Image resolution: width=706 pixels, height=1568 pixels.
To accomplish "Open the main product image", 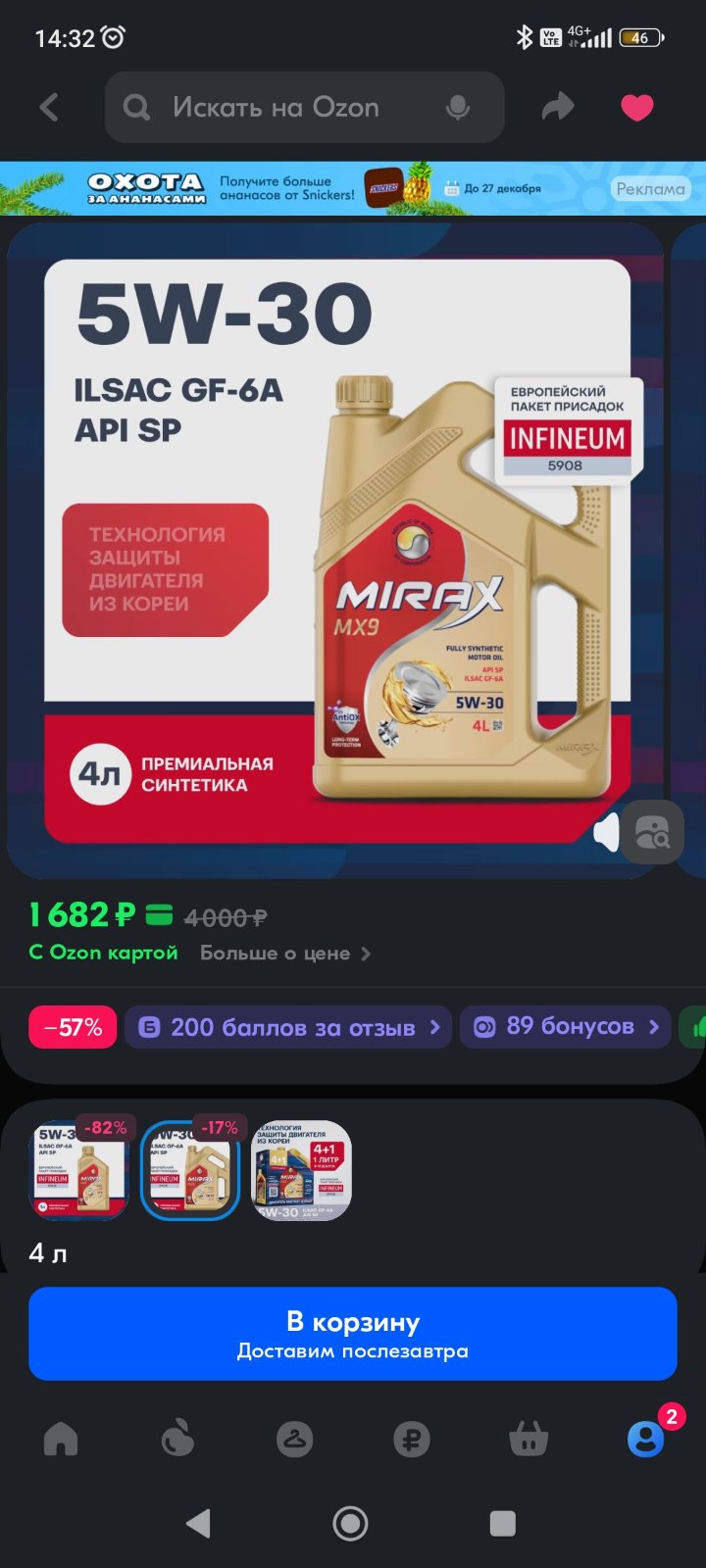I will point(336,551).
